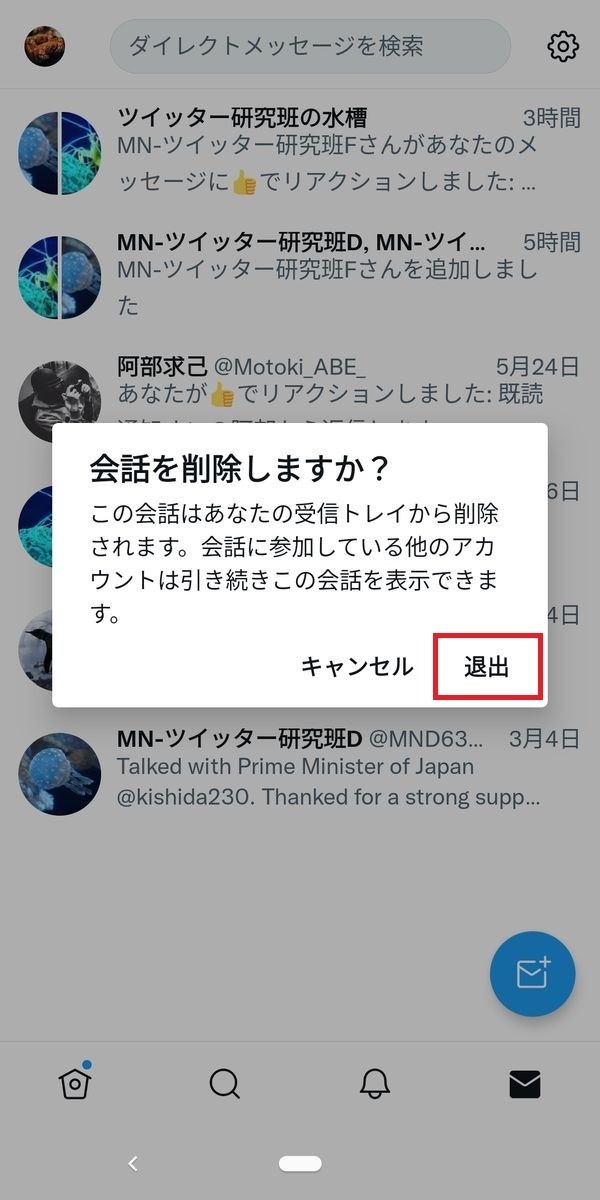This screenshot has height=1200, width=600.
Task: Open the profile avatar menu
Action: coord(44,46)
